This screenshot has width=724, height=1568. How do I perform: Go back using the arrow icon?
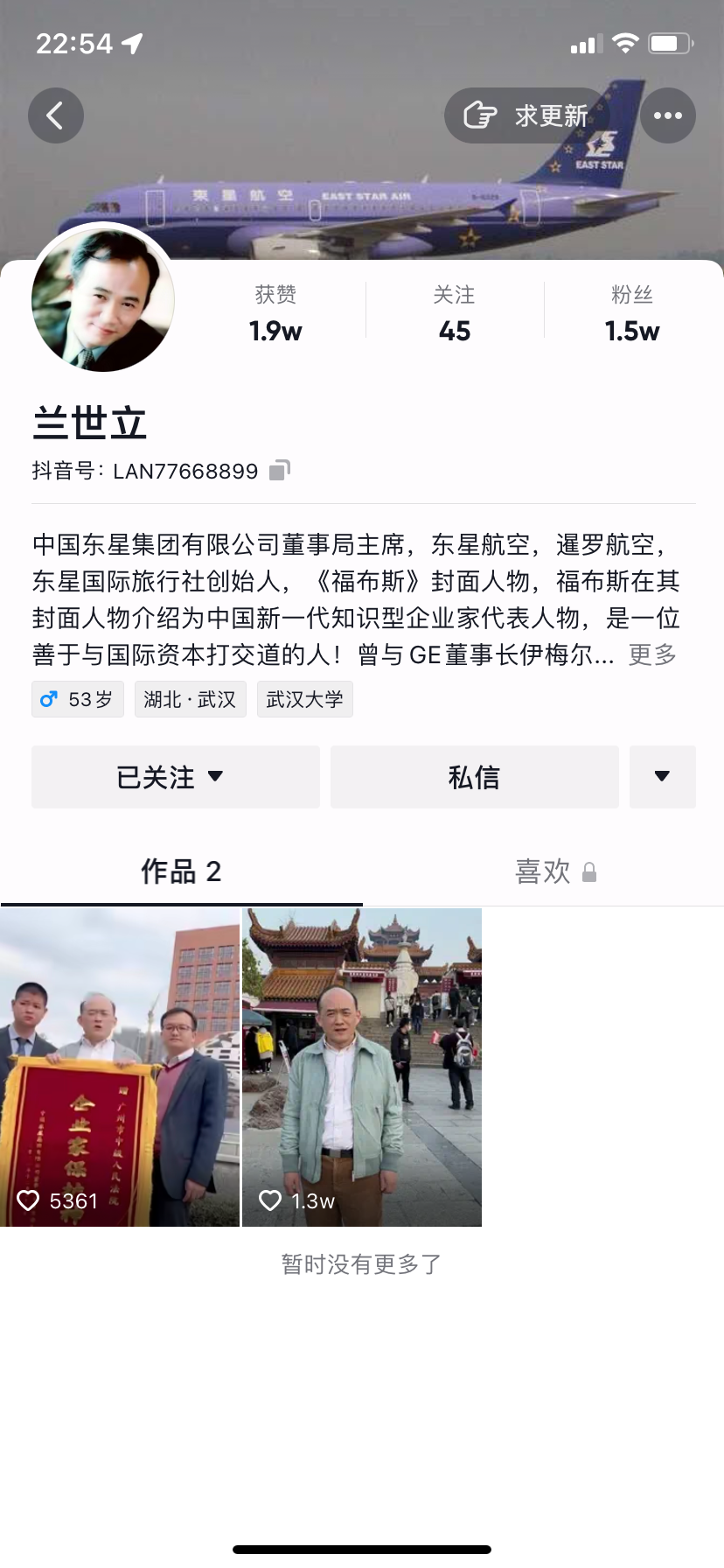tap(56, 115)
